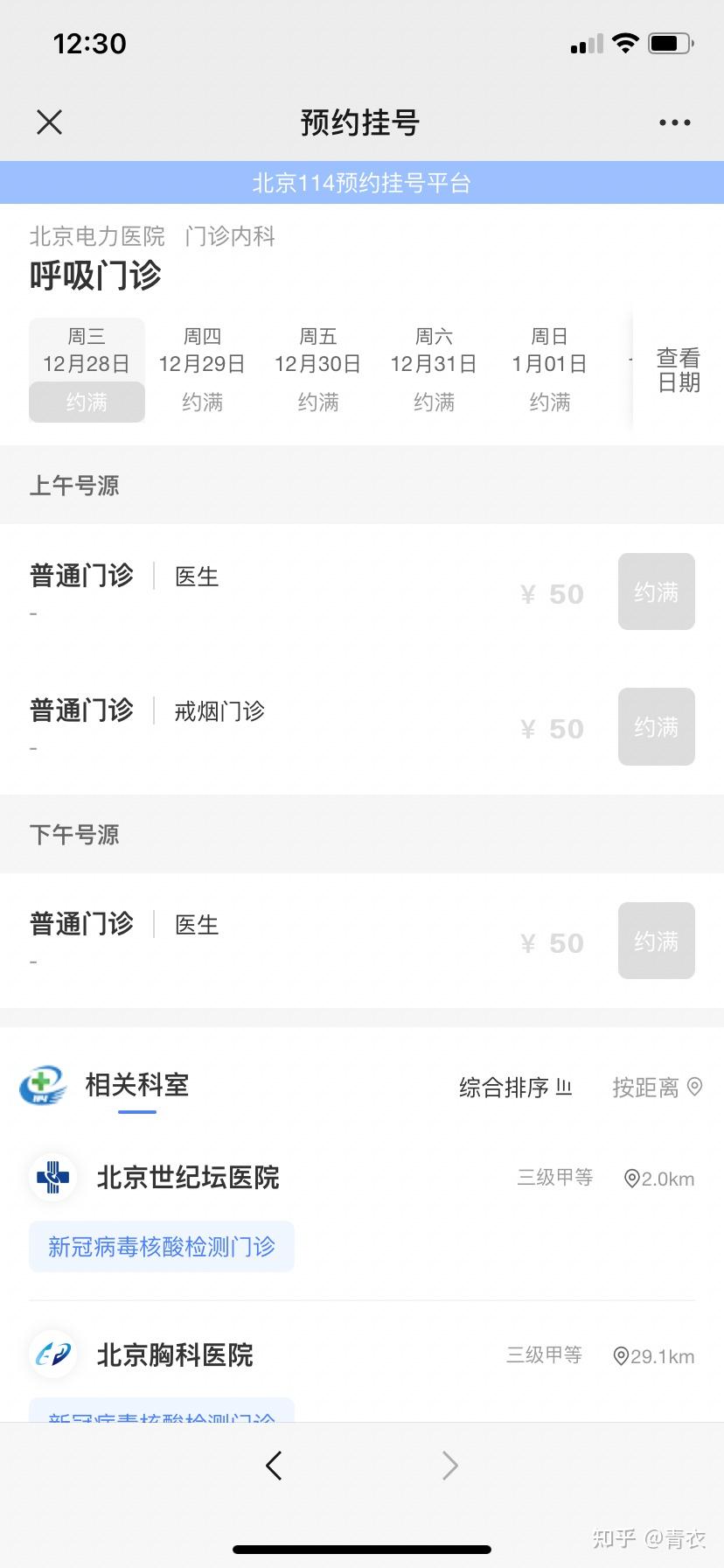The height and width of the screenshot is (1568, 724).
Task: Switch to the 相关科室 tab
Action: point(137,1085)
